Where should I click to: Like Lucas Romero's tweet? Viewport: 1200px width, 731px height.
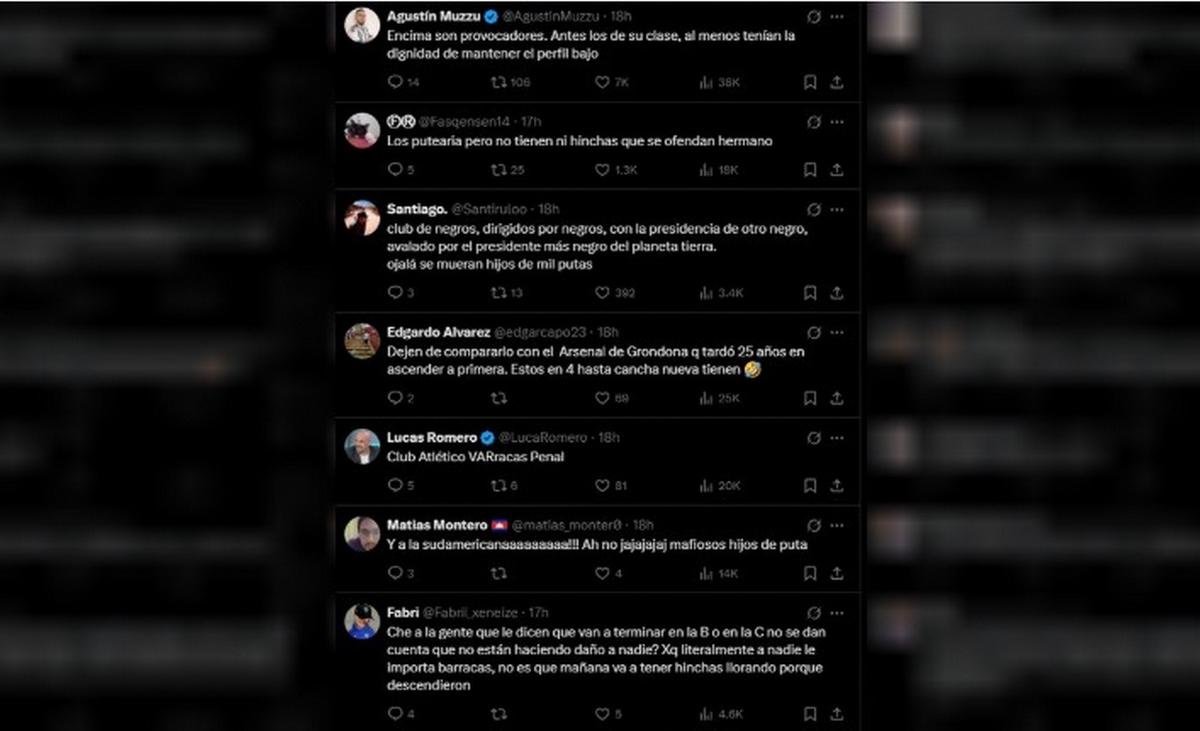click(x=602, y=485)
